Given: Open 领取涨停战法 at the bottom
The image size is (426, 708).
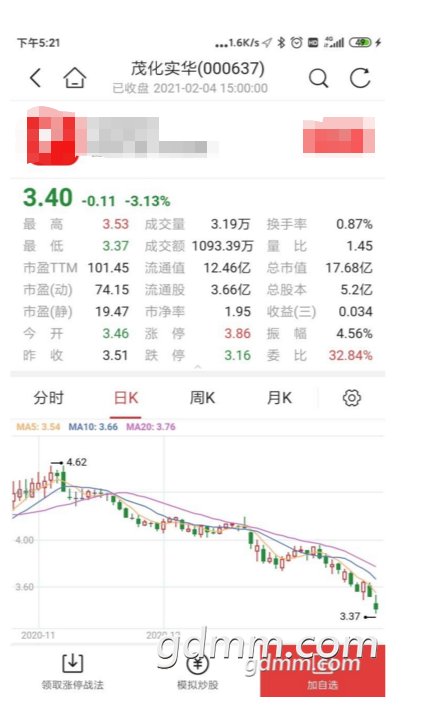Looking at the screenshot, I should (73, 671).
